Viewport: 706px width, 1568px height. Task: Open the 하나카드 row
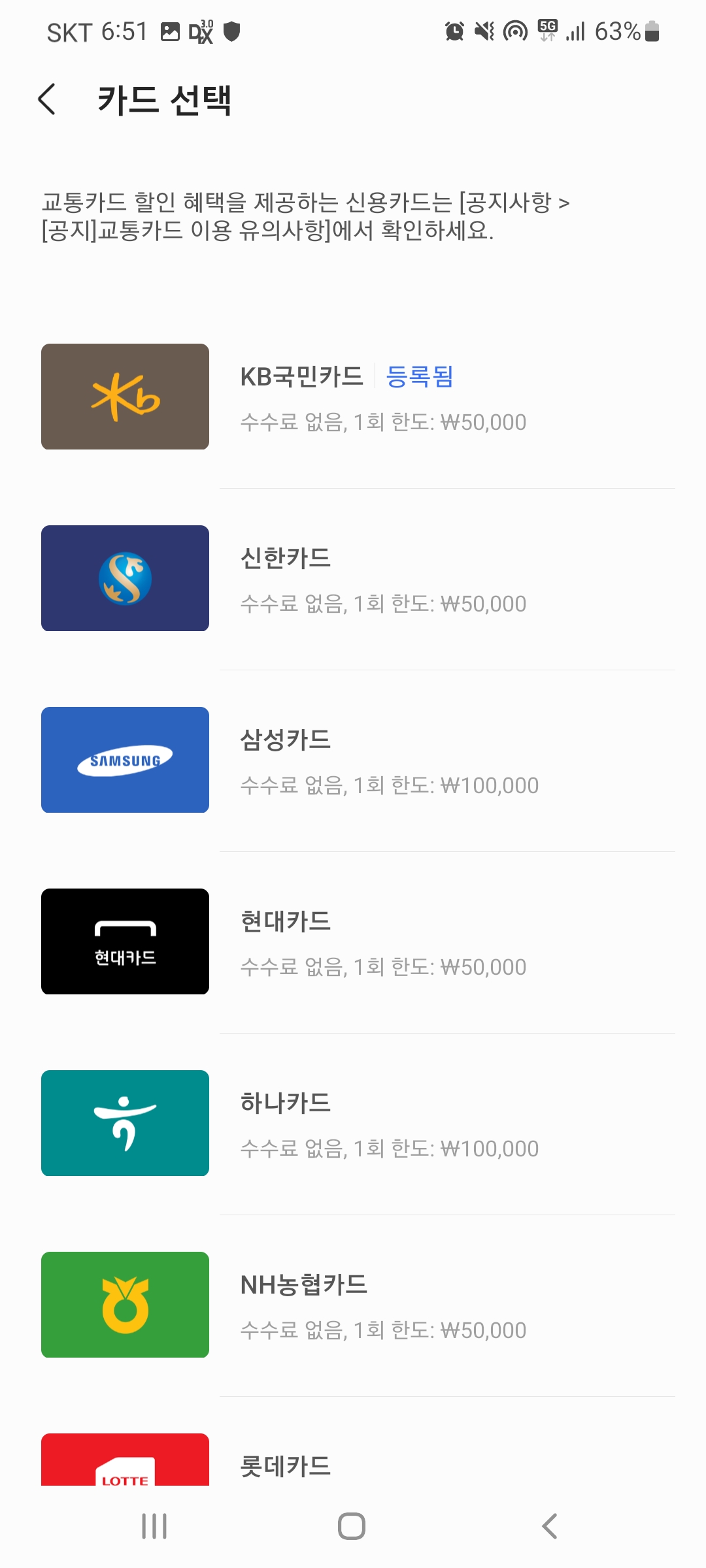[353, 1124]
